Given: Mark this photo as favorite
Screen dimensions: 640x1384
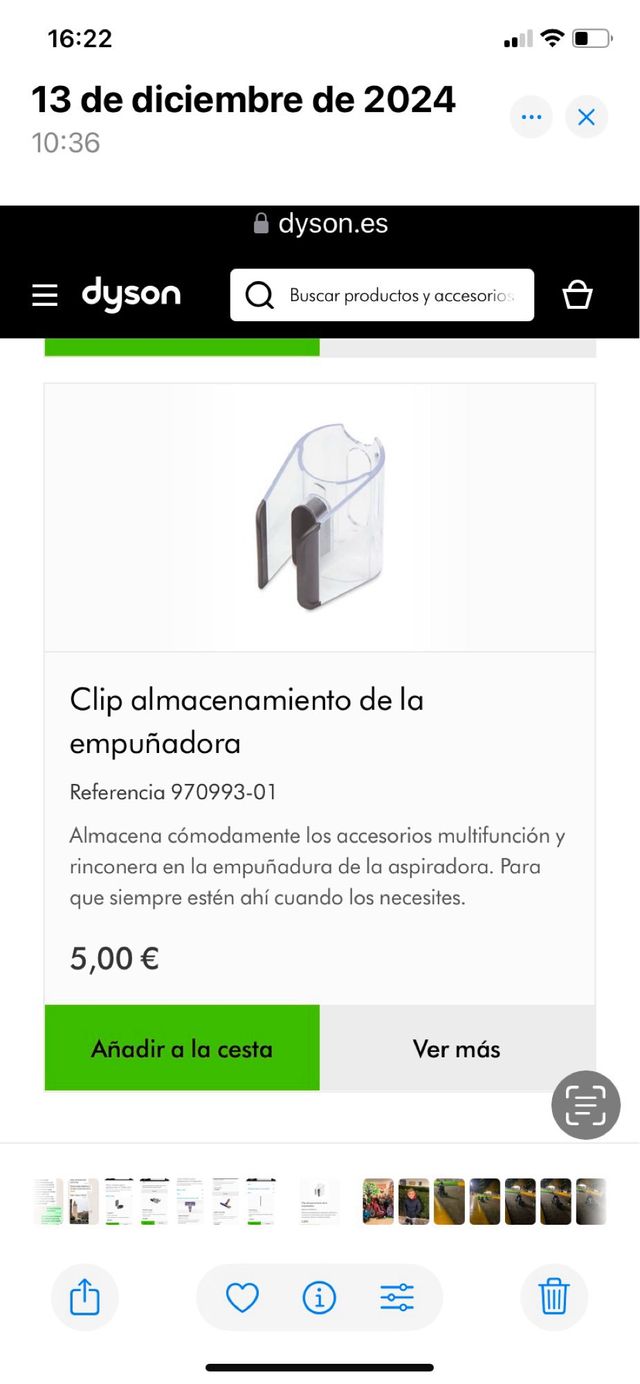Looking at the screenshot, I should [242, 1298].
